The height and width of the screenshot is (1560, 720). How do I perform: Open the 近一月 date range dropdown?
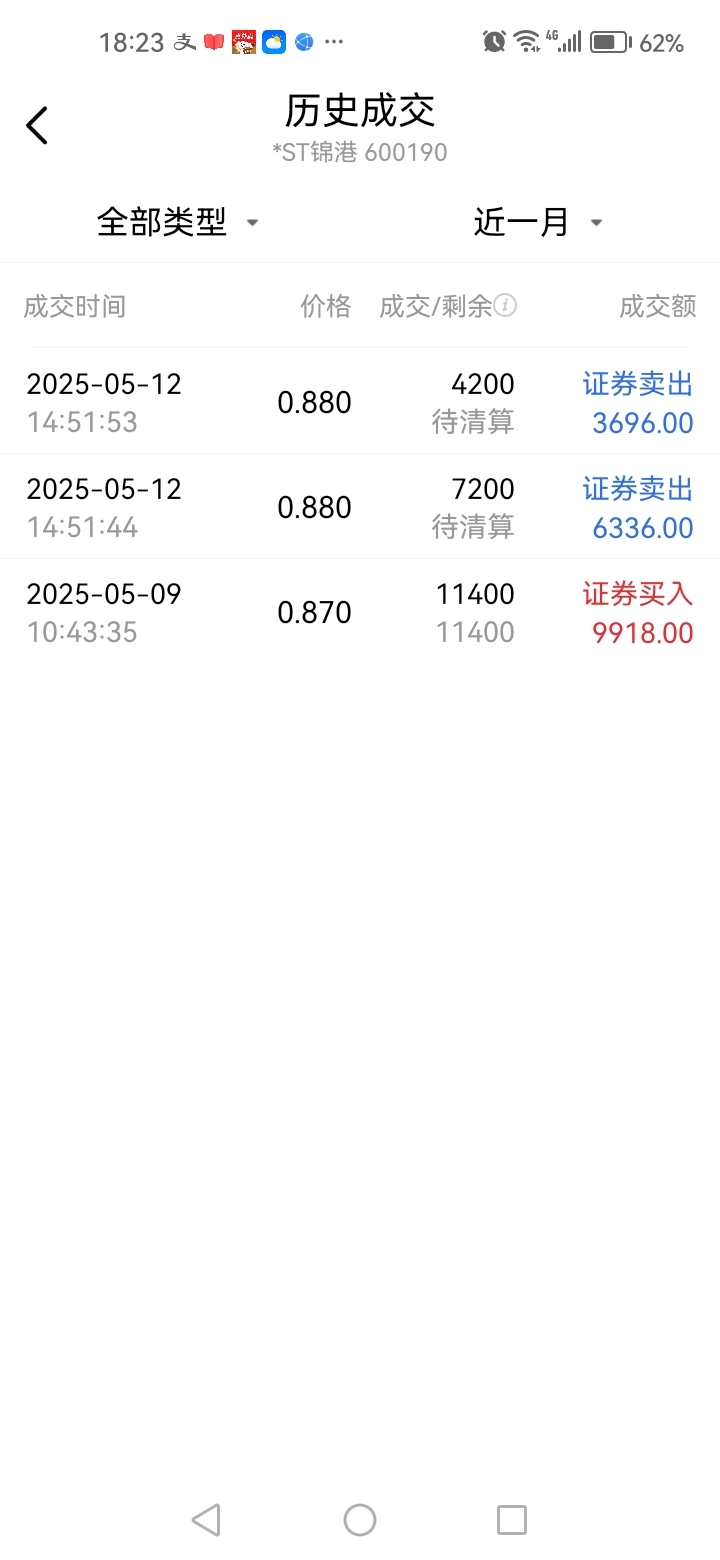538,222
